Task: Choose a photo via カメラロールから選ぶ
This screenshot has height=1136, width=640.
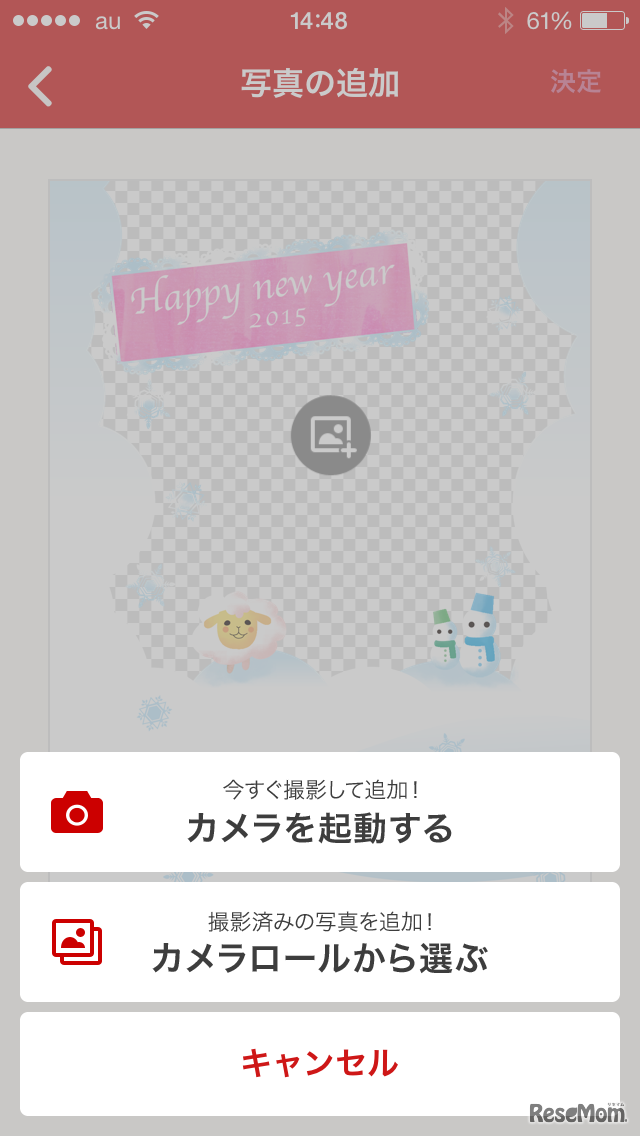Action: (x=320, y=942)
